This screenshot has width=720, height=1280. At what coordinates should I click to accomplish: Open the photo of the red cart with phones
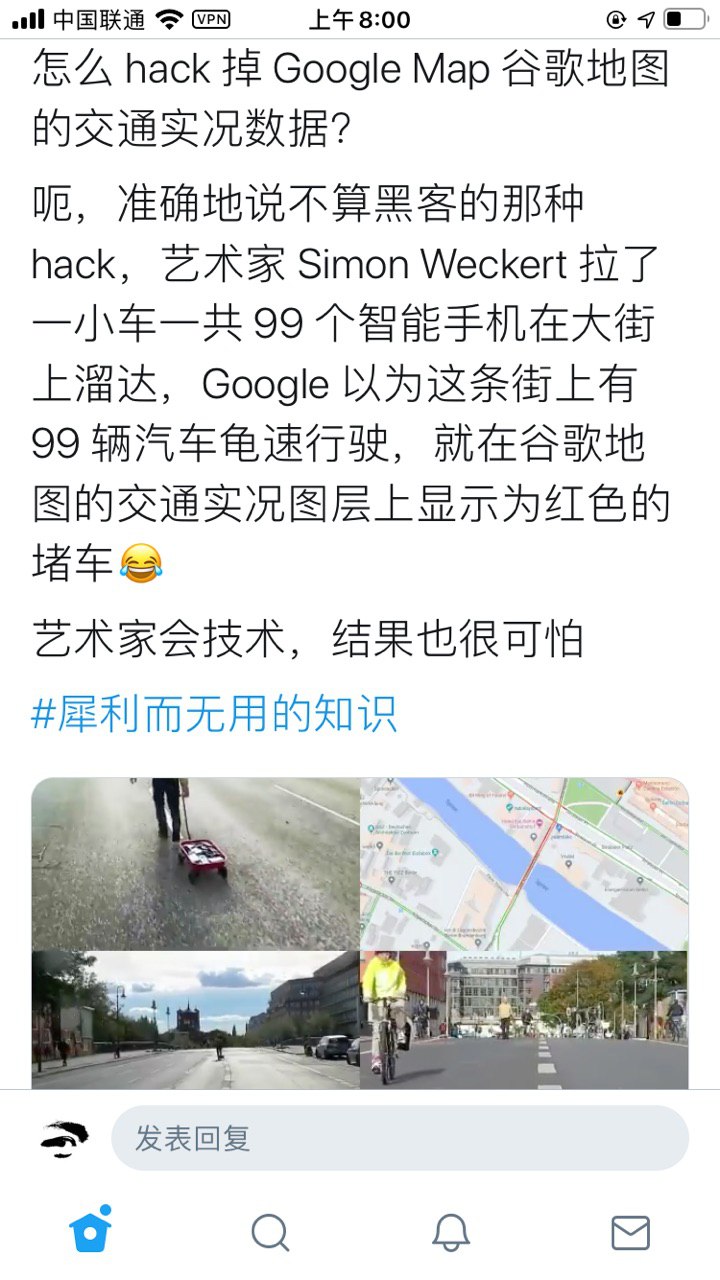pos(196,863)
